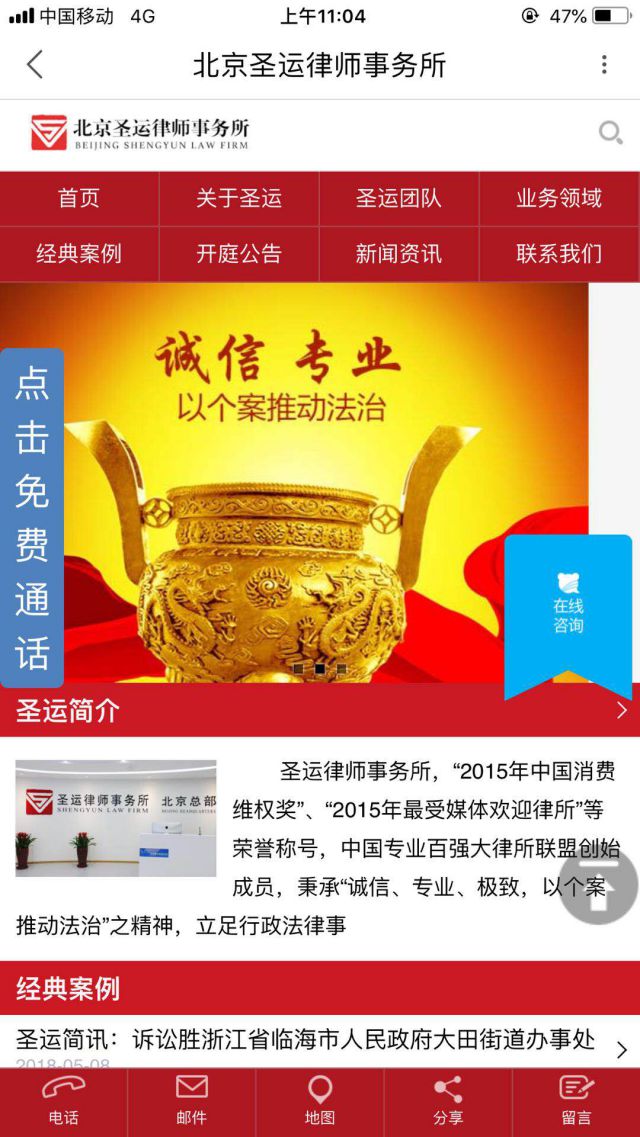Select 业务领域 in the menu
The image size is (640, 1137).
(559, 198)
